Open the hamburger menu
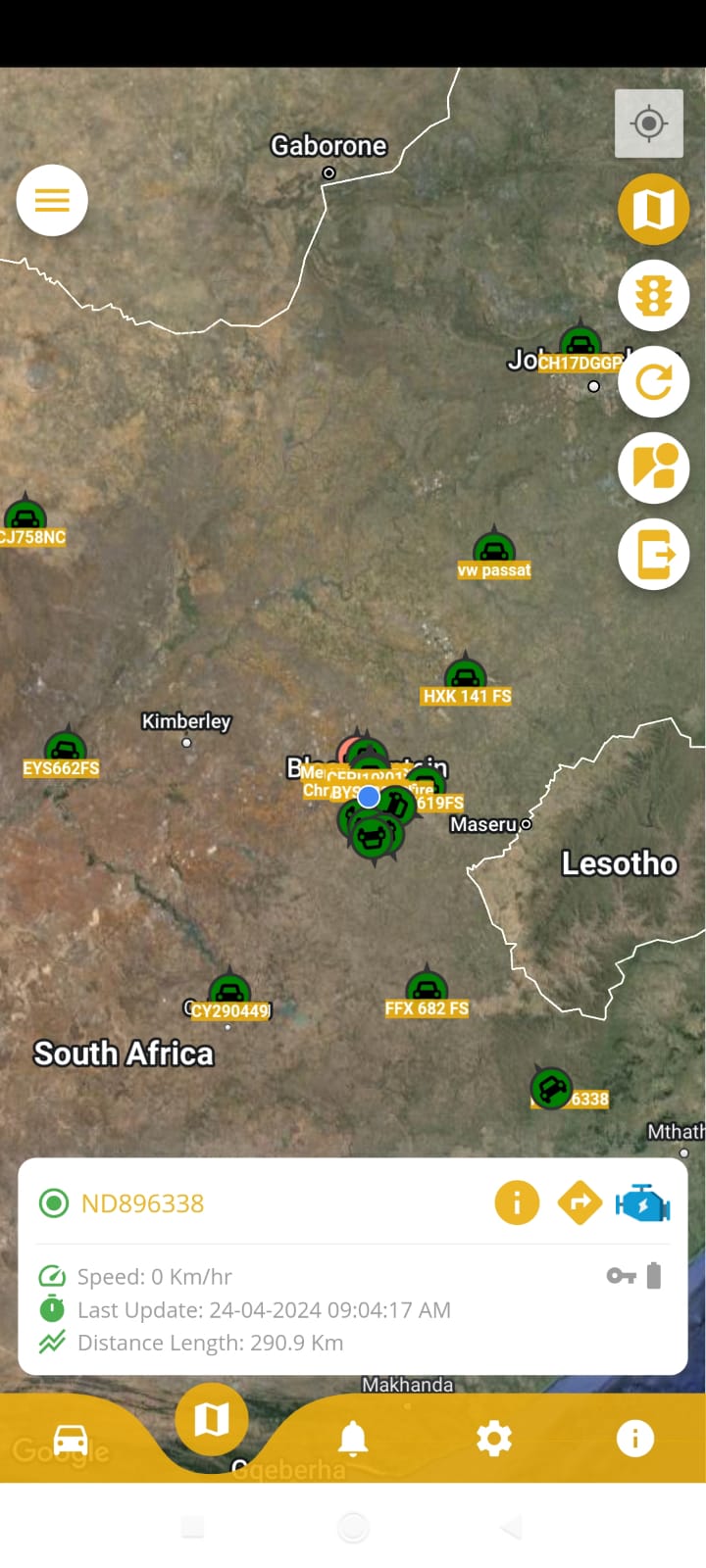The image size is (706, 1568). [x=52, y=201]
